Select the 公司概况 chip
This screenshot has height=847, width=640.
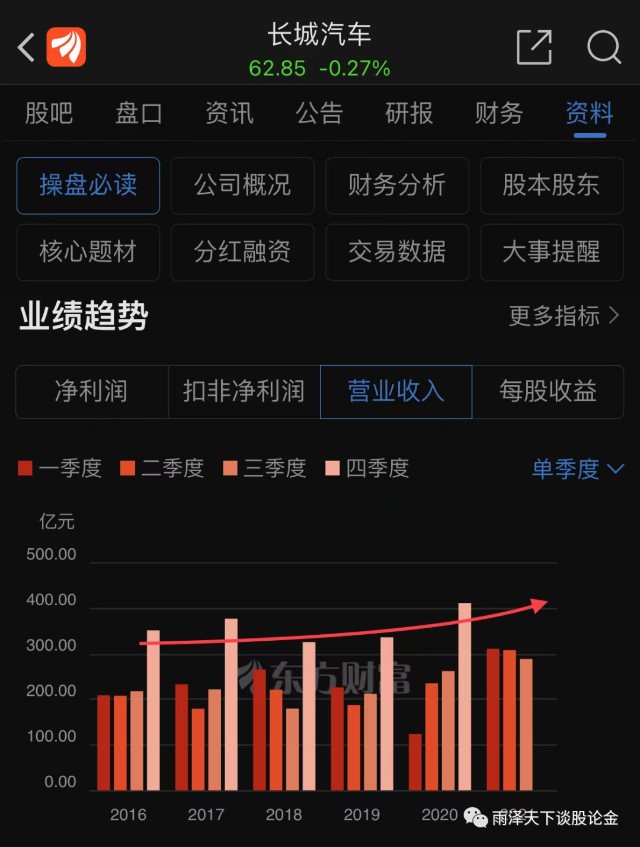[x=242, y=185]
